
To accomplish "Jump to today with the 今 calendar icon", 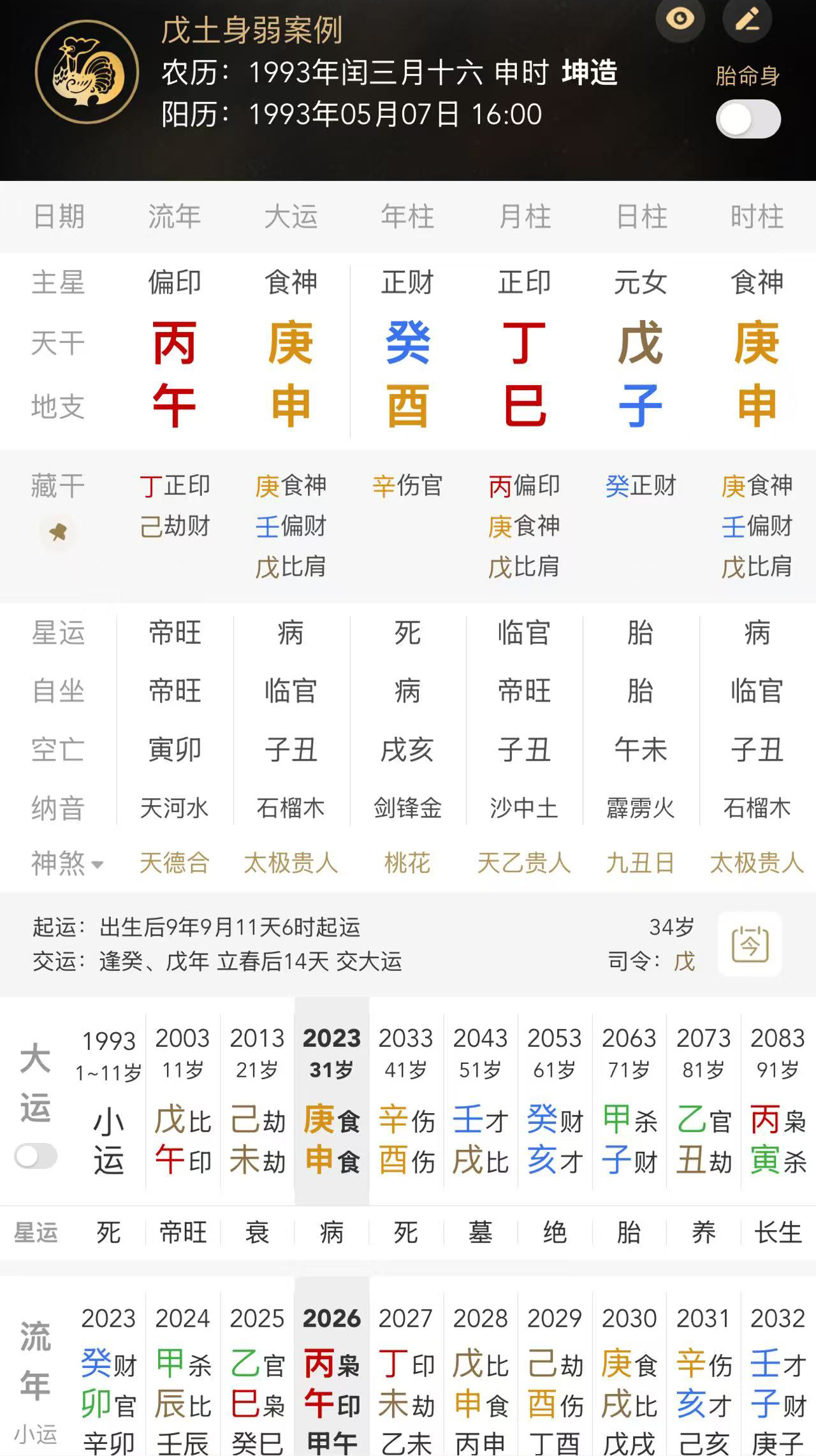I will pyautogui.click(x=750, y=944).
